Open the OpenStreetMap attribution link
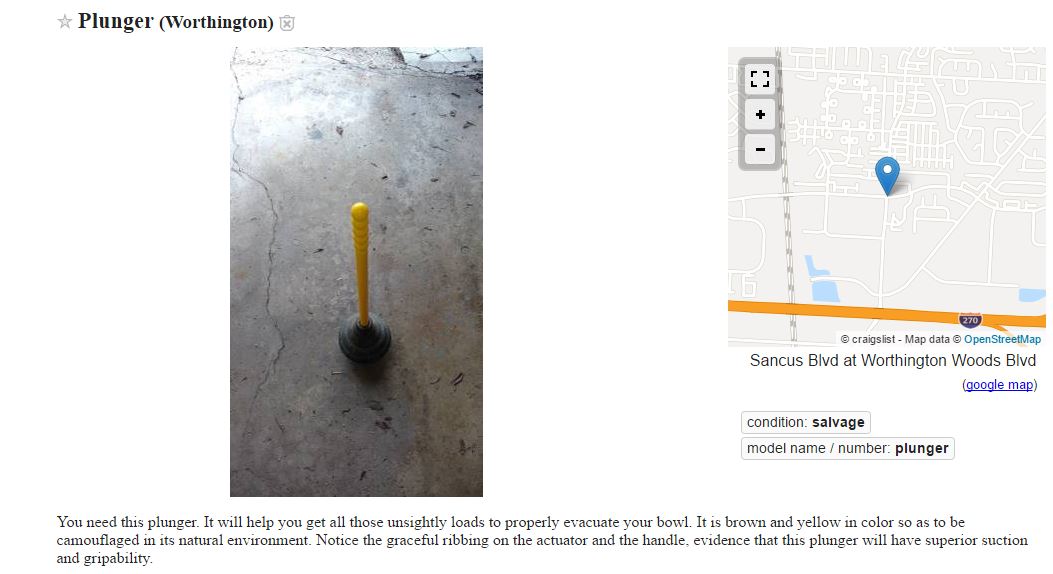This screenshot has height=574, width=1053. (1002, 339)
